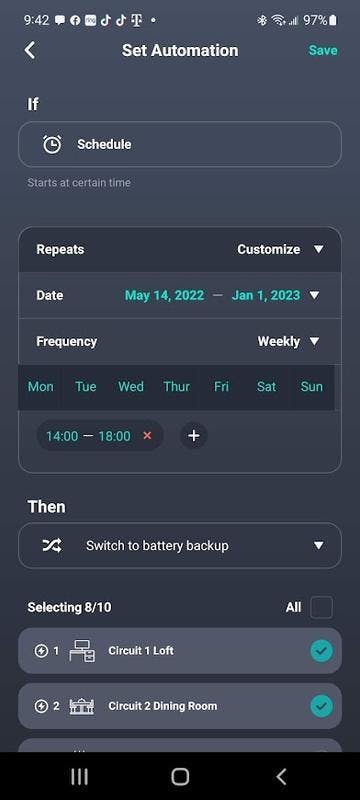
Task: Go to the home screen
Action: [x=180, y=777]
